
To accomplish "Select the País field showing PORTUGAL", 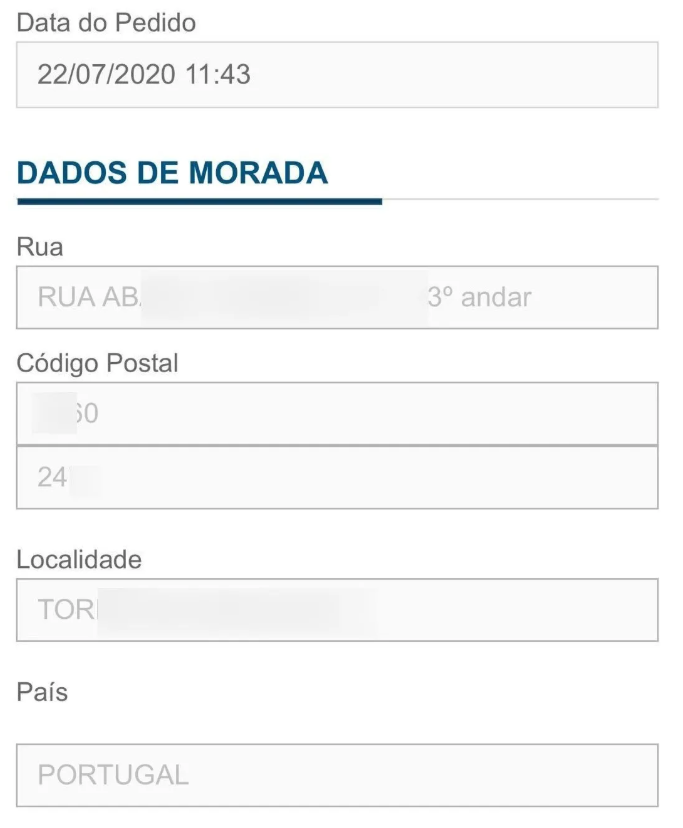I will [337, 775].
